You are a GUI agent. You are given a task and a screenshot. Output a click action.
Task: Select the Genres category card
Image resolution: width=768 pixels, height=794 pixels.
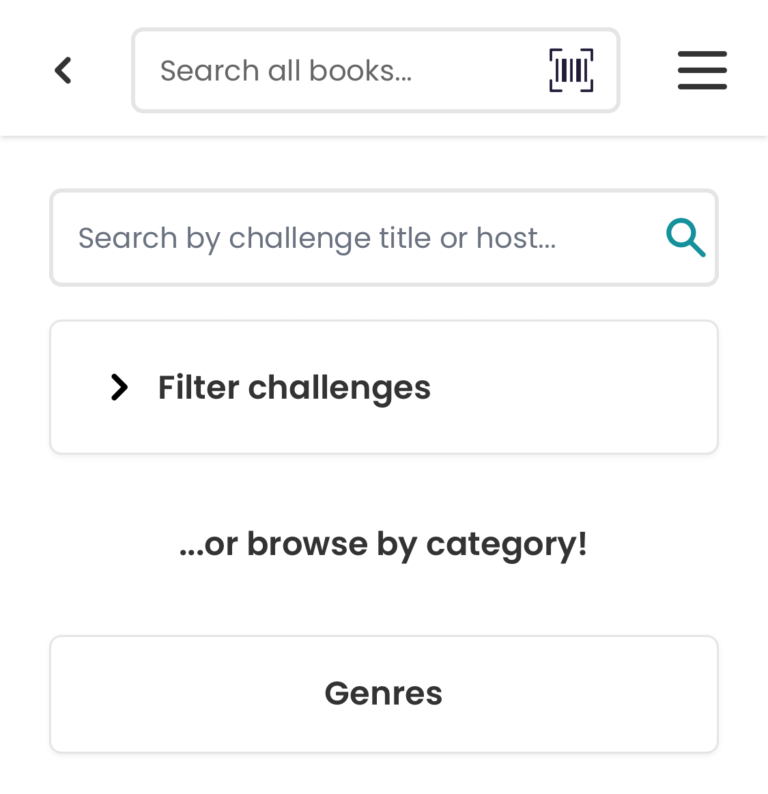[x=383, y=693]
